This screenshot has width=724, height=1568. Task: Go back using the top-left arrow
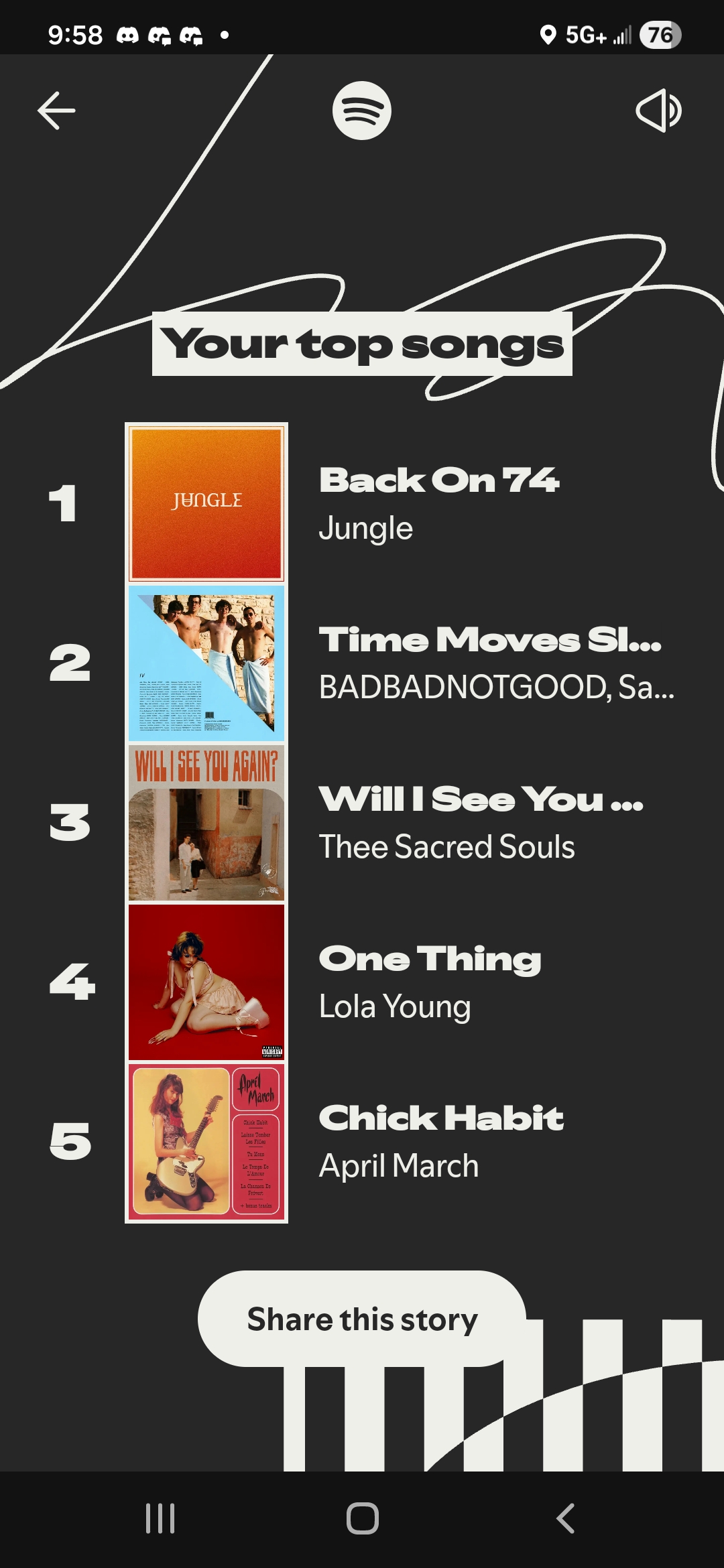[x=56, y=111]
